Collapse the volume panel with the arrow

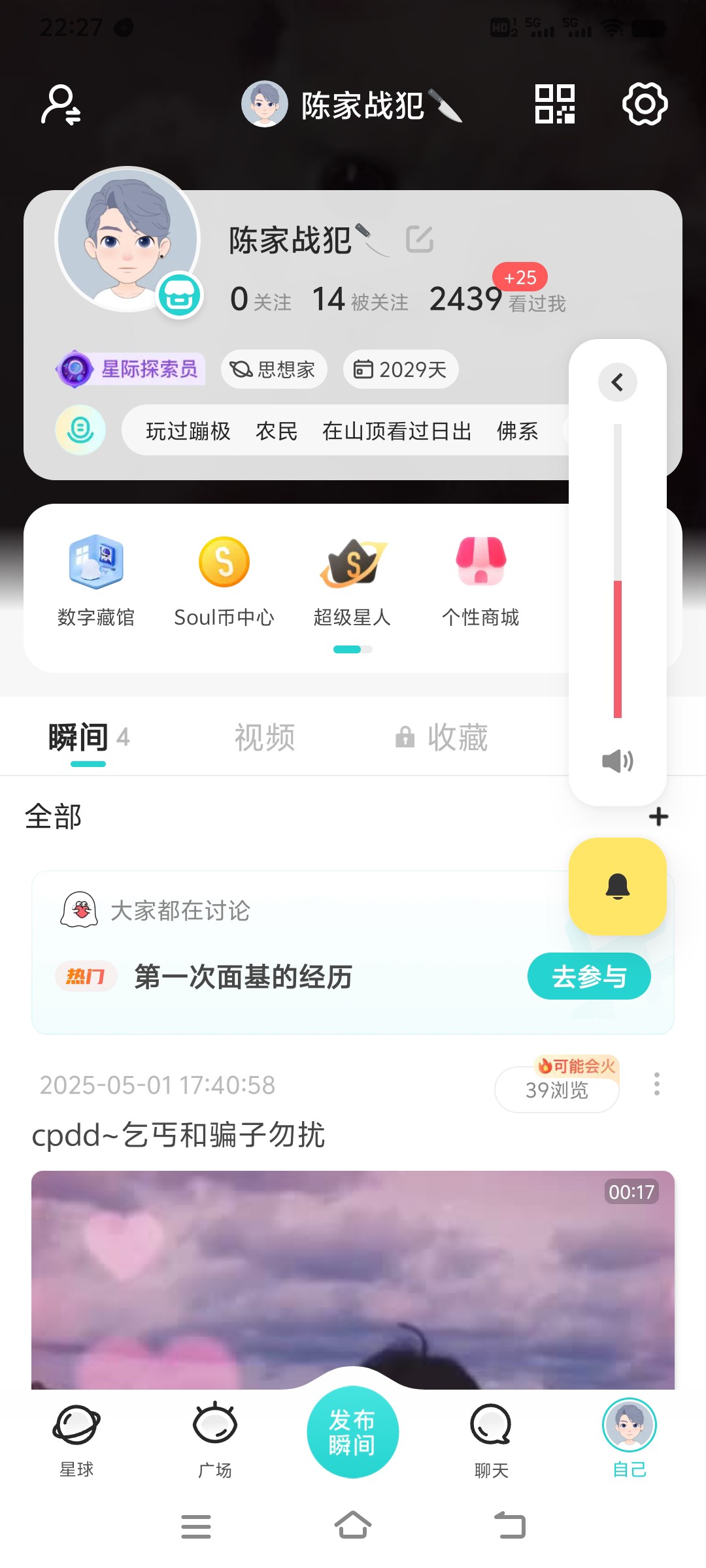618,382
